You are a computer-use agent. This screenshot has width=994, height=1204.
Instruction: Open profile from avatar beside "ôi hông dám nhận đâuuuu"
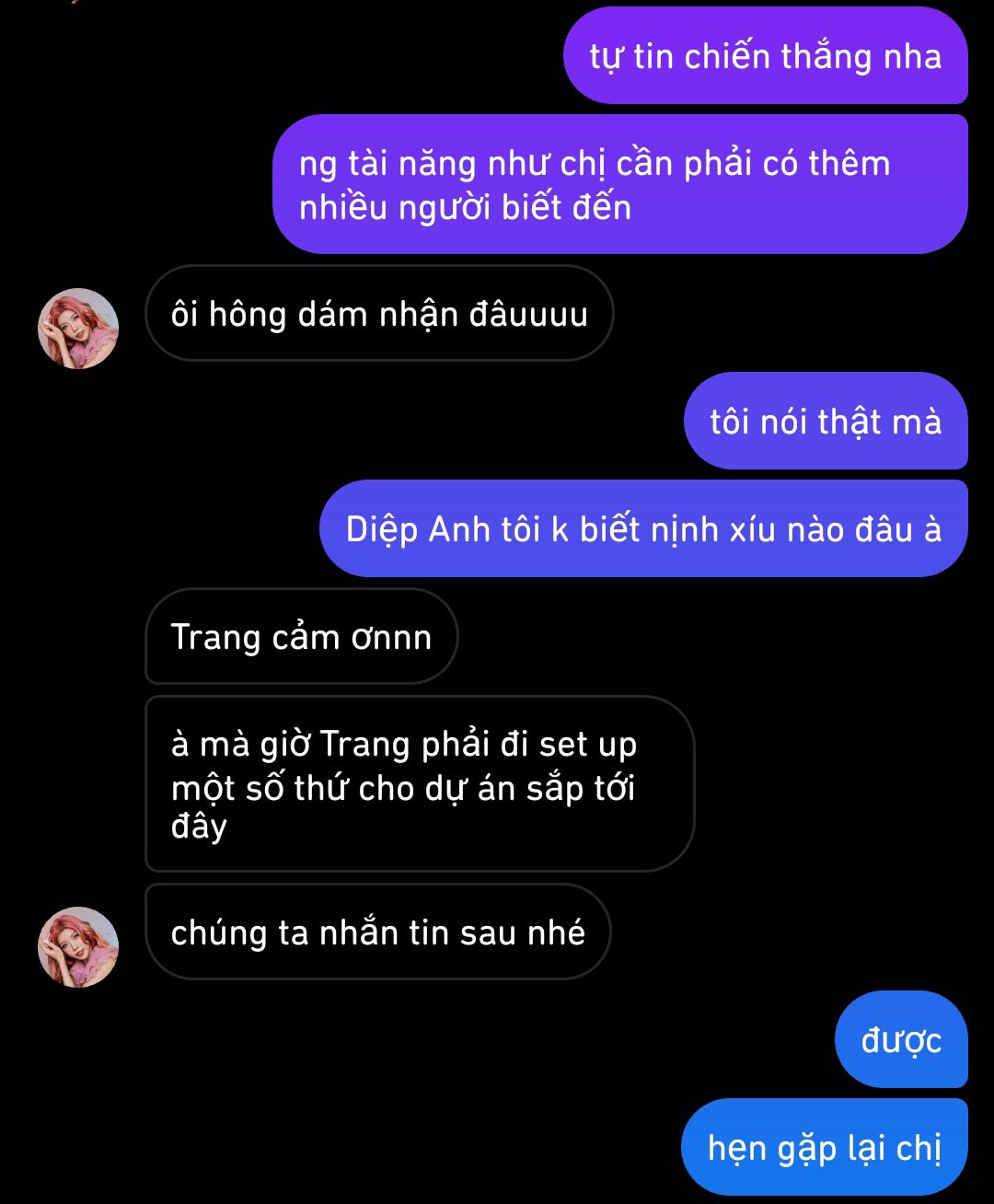pos(78,329)
